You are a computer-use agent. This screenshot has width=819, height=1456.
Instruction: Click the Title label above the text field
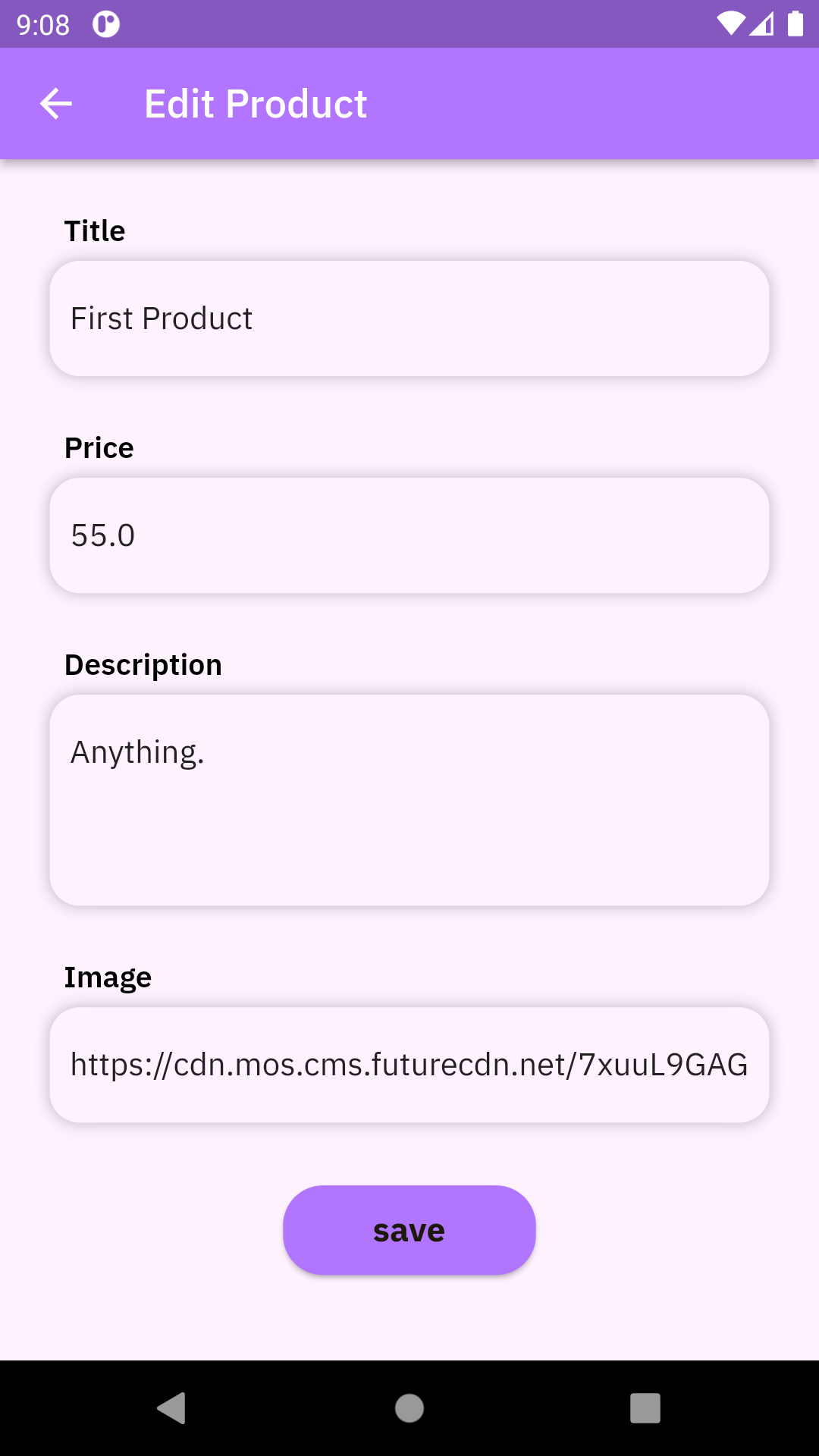click(94, 231)
